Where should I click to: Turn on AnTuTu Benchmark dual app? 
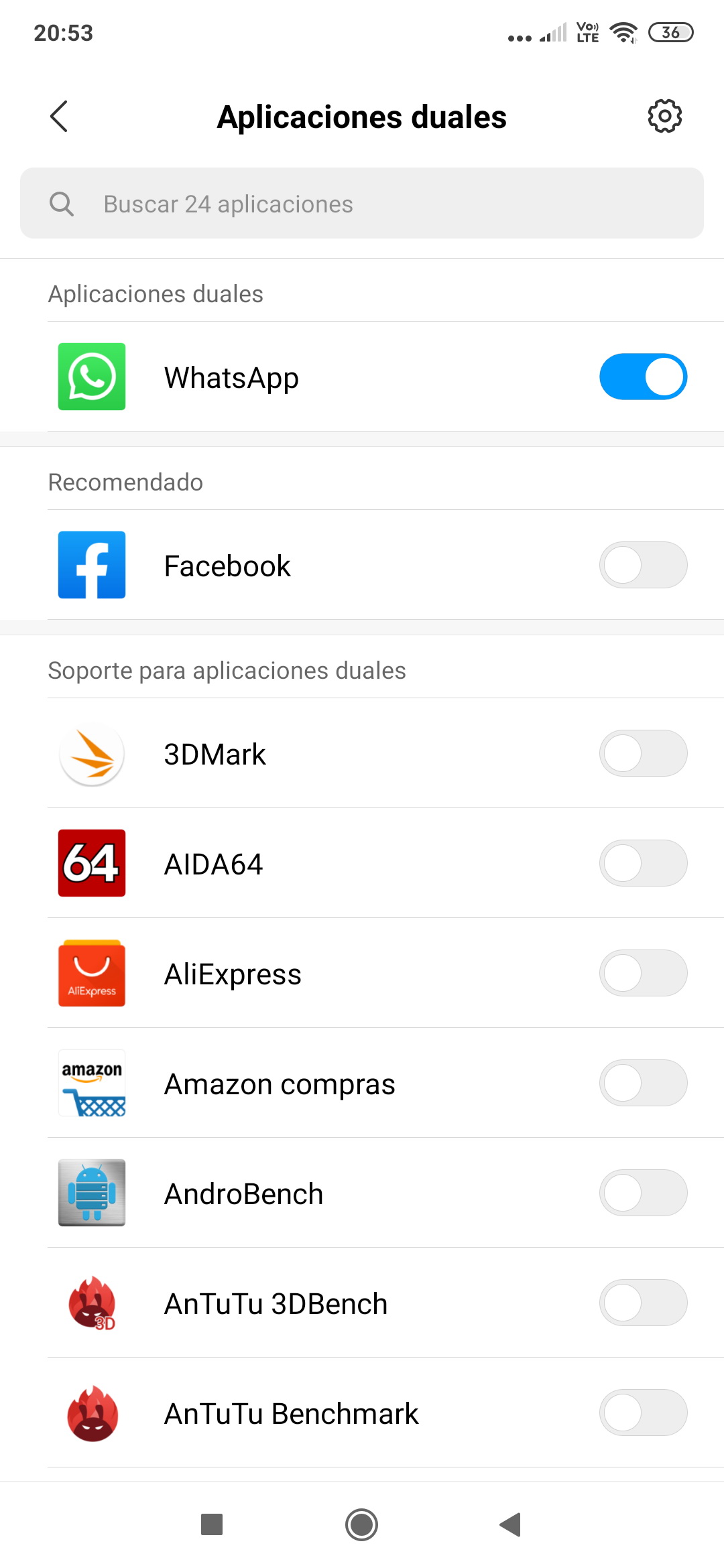[x=643, y=1413]
